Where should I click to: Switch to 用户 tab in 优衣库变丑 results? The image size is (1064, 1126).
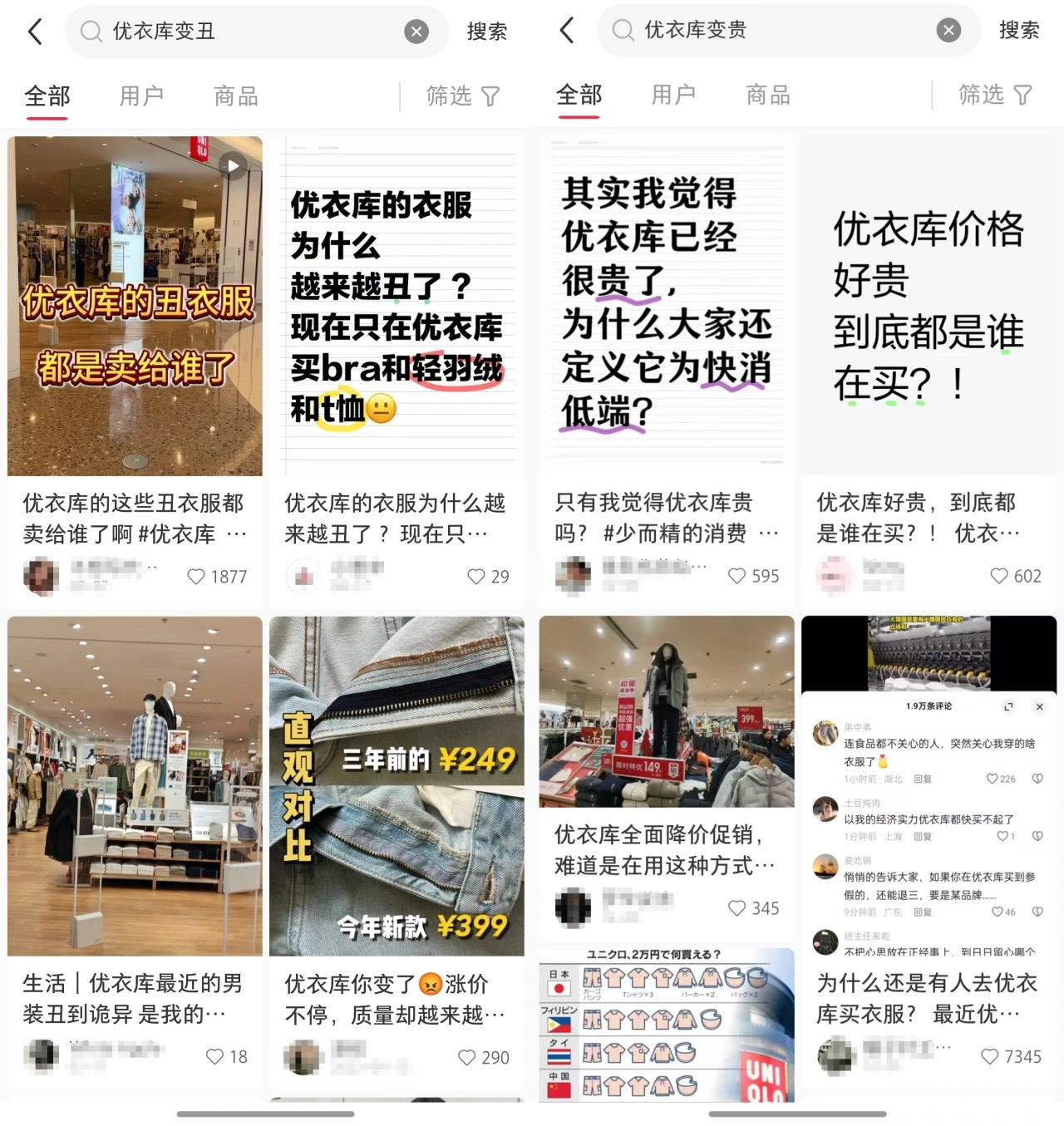click(141, 96)
